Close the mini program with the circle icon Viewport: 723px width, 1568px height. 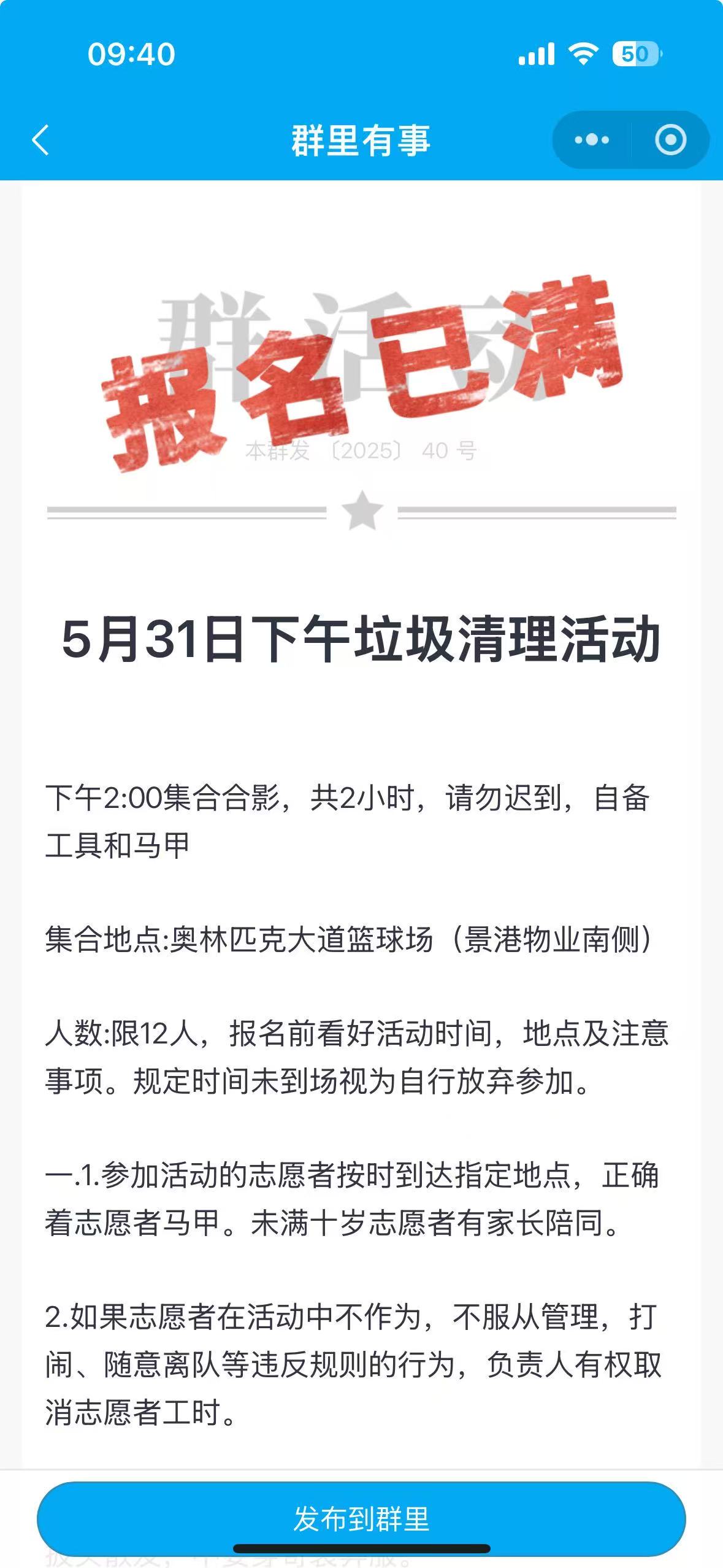point(670,140)
